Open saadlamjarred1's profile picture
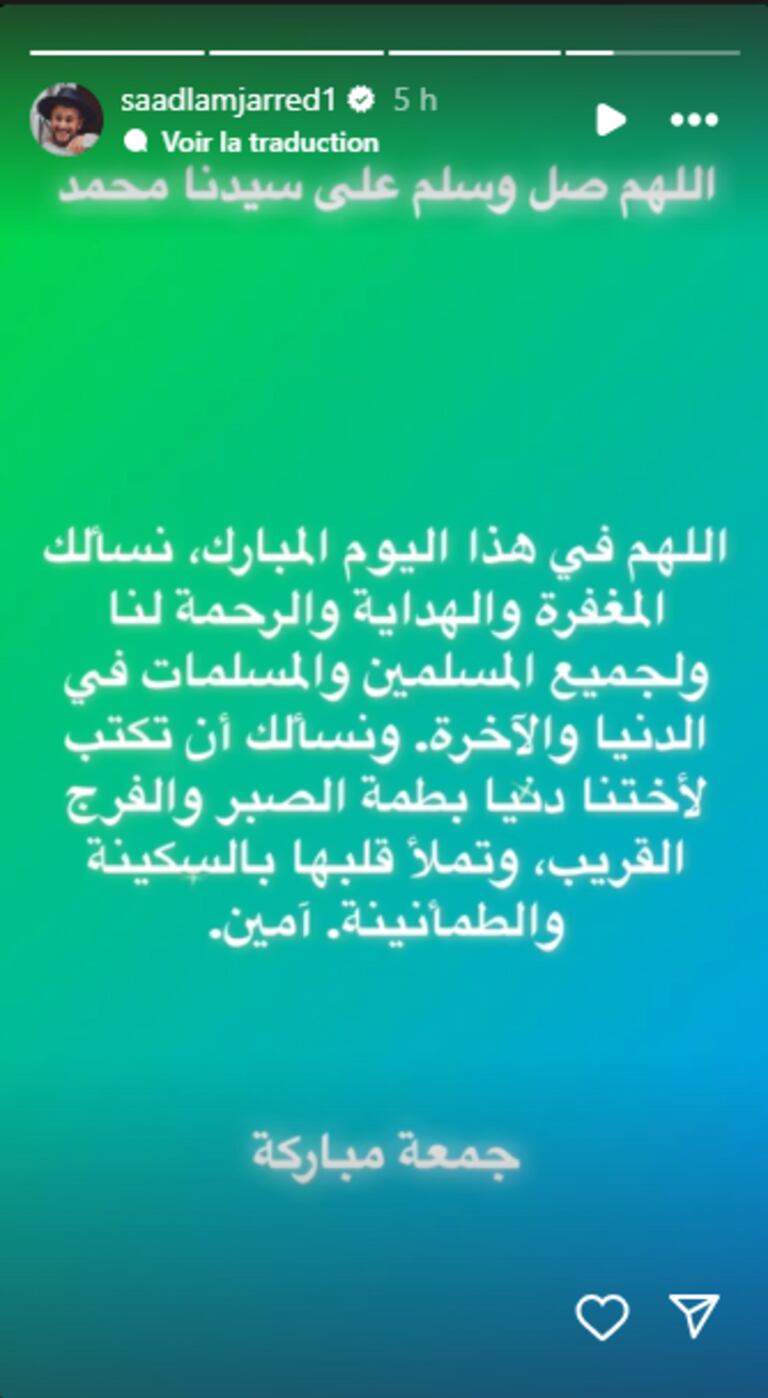Image resolution: width=768 pixels, height=1398 pixels. [67, 120]
